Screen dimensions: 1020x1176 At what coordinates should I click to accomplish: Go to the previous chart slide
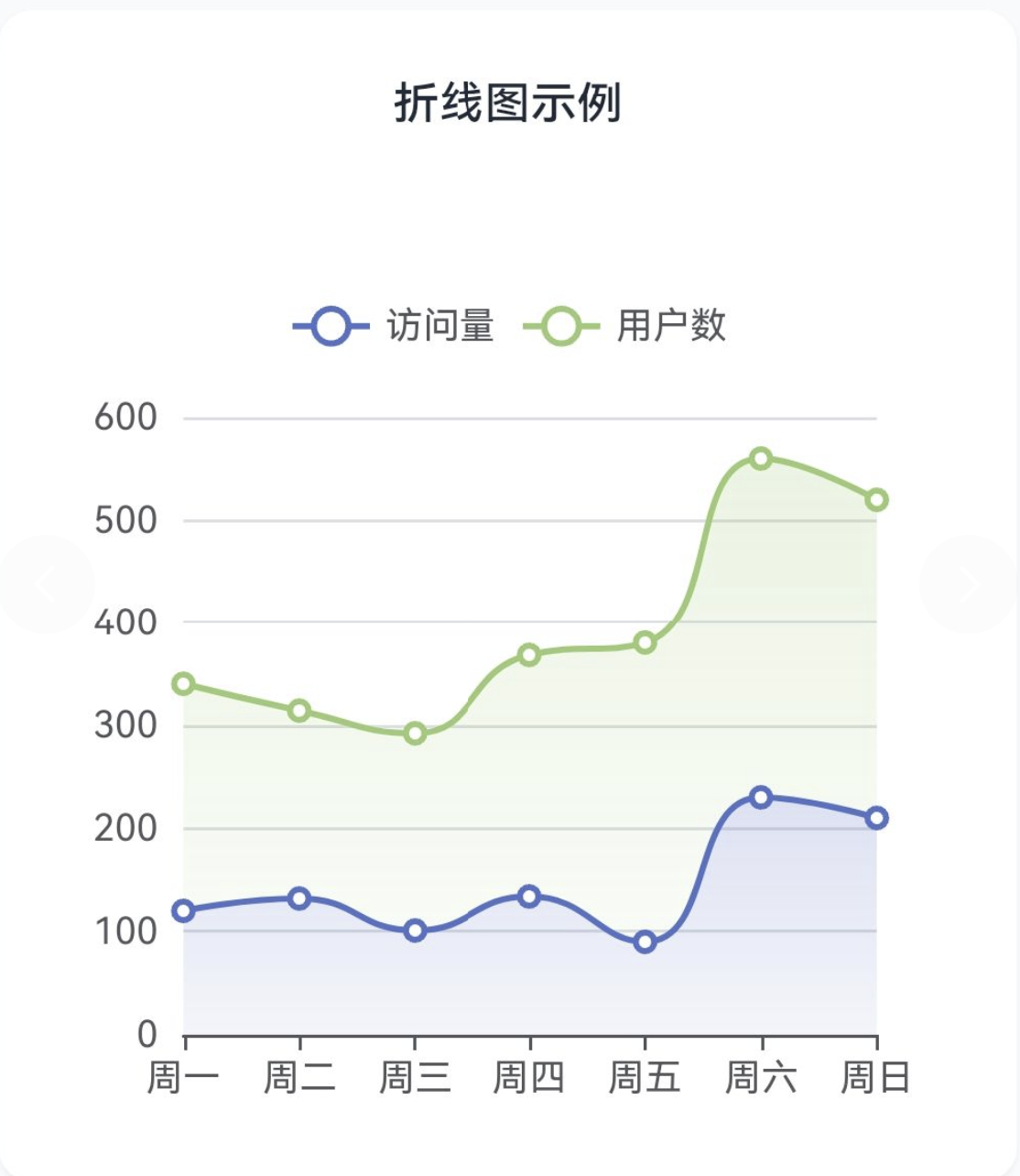click(46, 584)
